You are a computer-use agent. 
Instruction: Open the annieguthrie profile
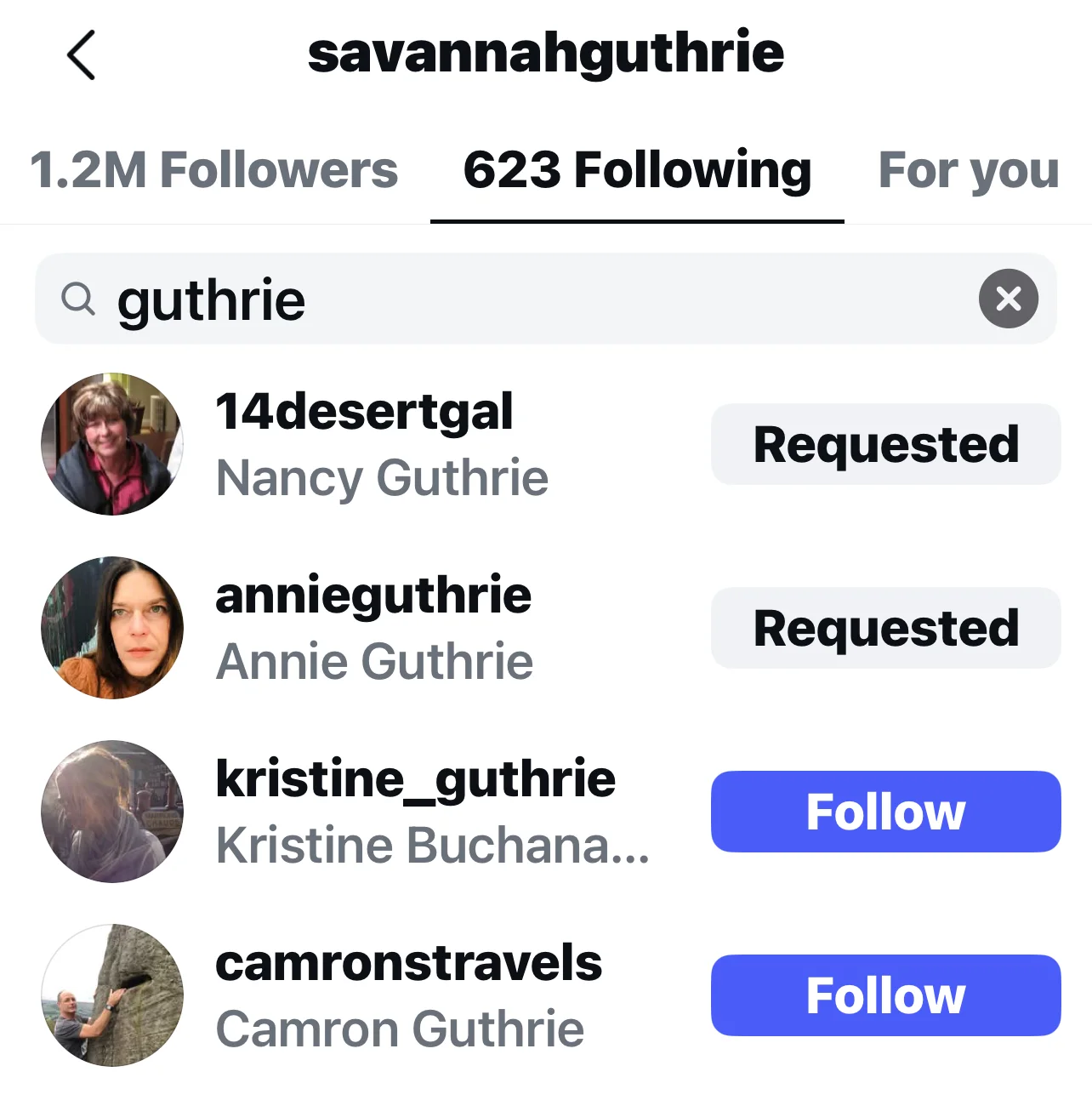pyautogui.click(x=373, y=596)
